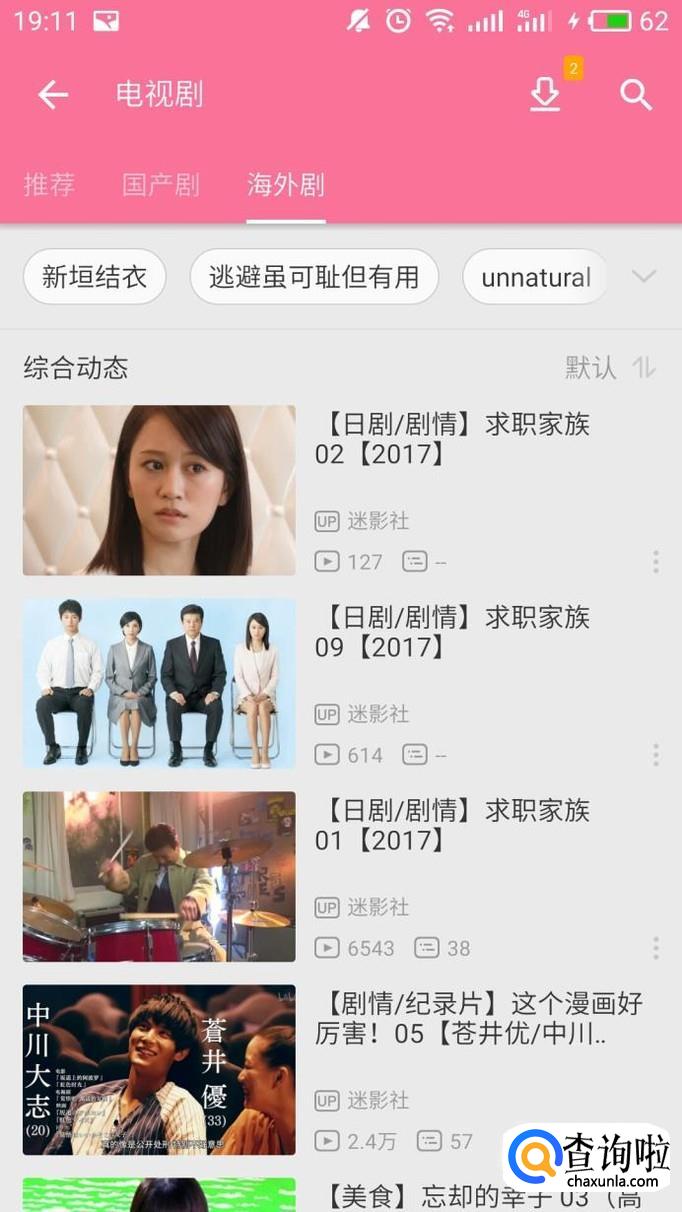
Task: Expand the tag chips list
Action: (644, 277)
